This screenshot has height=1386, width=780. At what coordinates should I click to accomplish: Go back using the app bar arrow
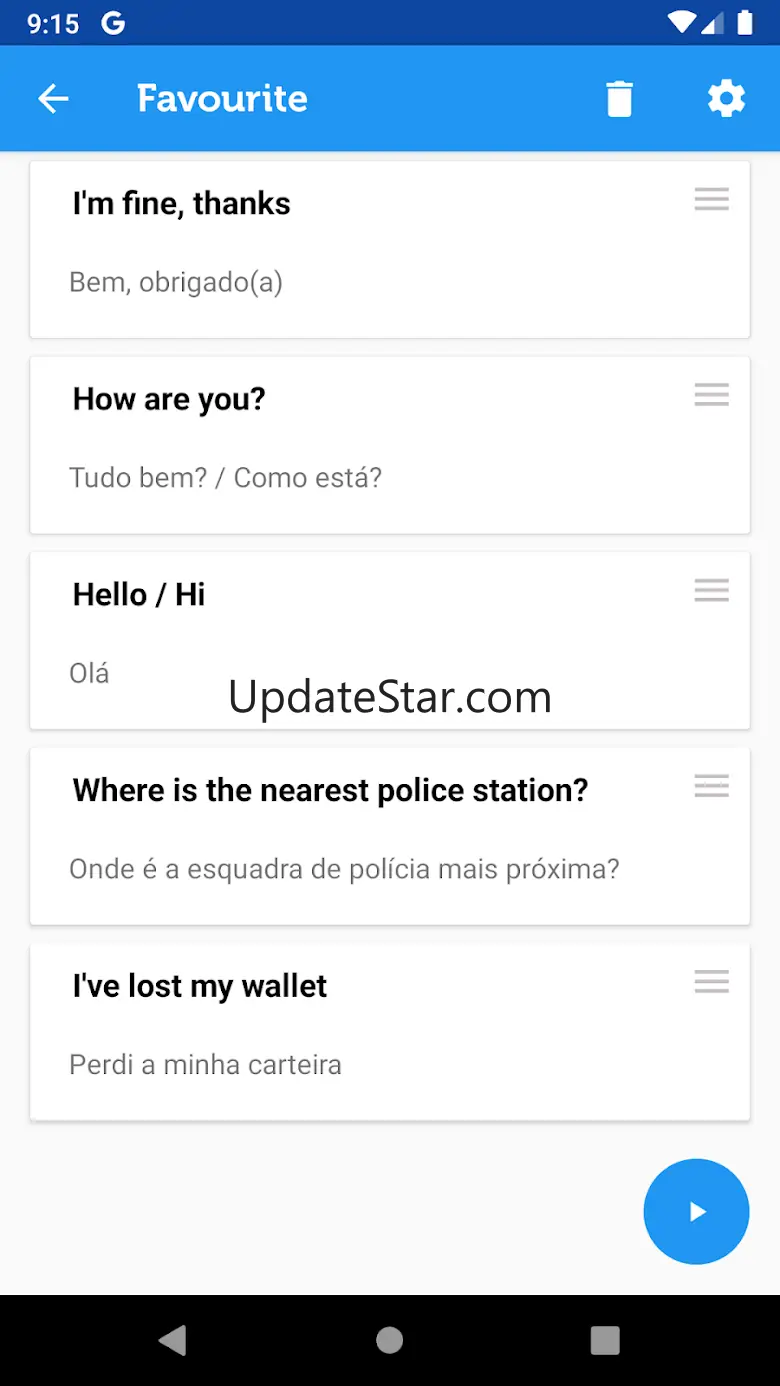point(53,98)
